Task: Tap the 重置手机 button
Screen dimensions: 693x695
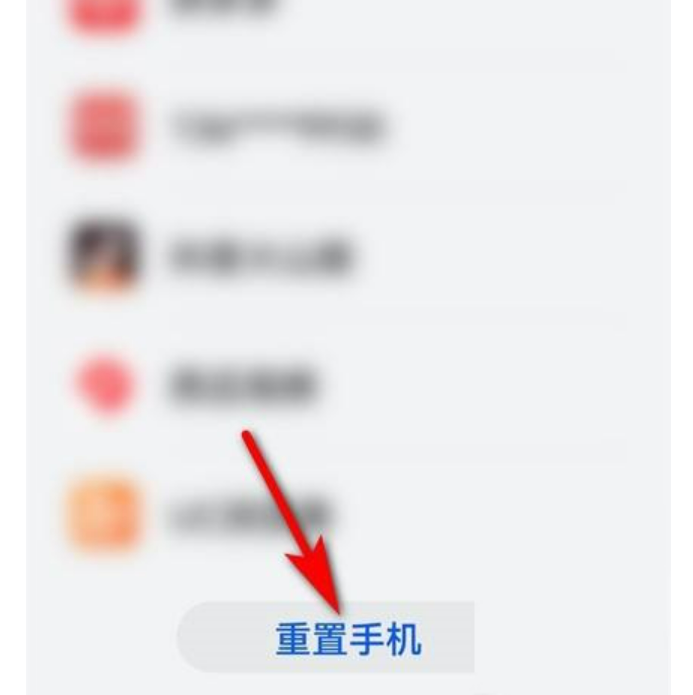Action: 346,638
